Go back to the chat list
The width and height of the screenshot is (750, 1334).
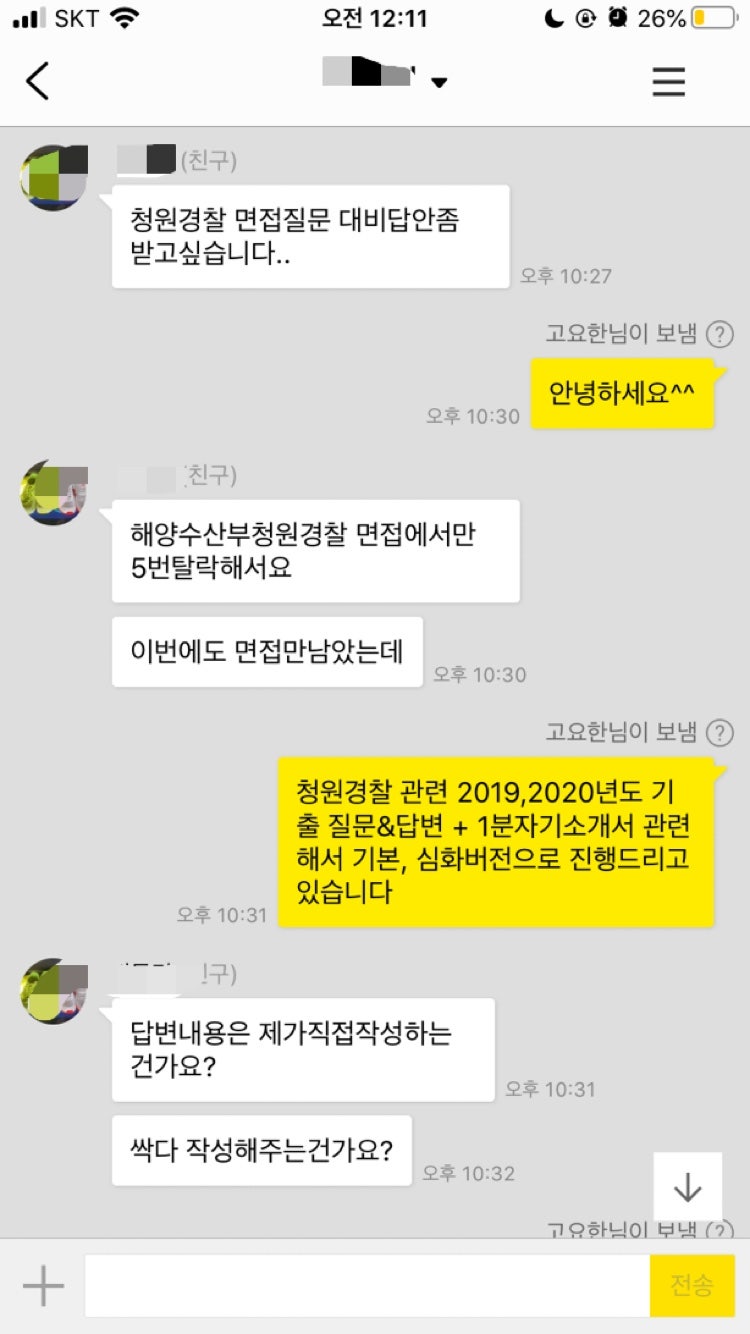pos(38,81)
